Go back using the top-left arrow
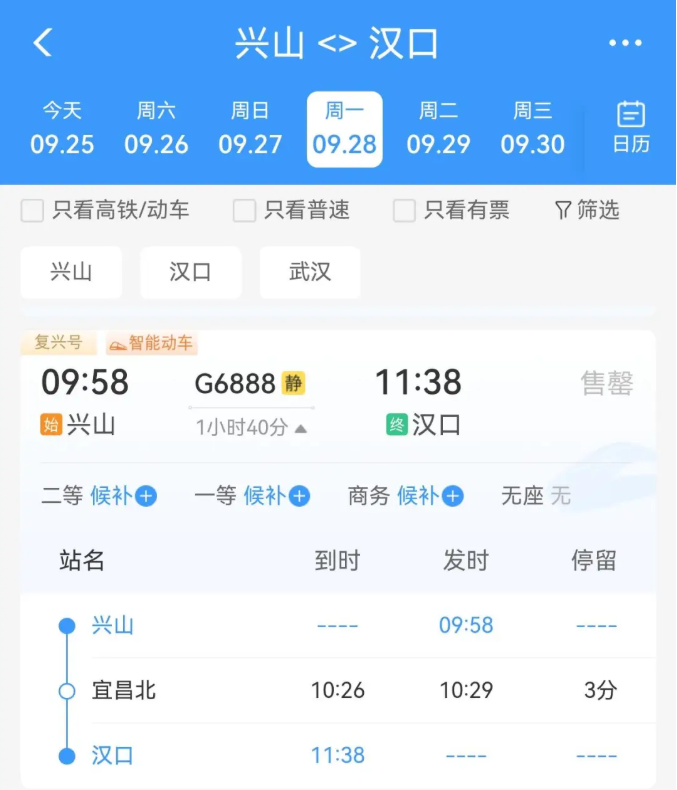 pyautogui.click(x=43, y=42)
